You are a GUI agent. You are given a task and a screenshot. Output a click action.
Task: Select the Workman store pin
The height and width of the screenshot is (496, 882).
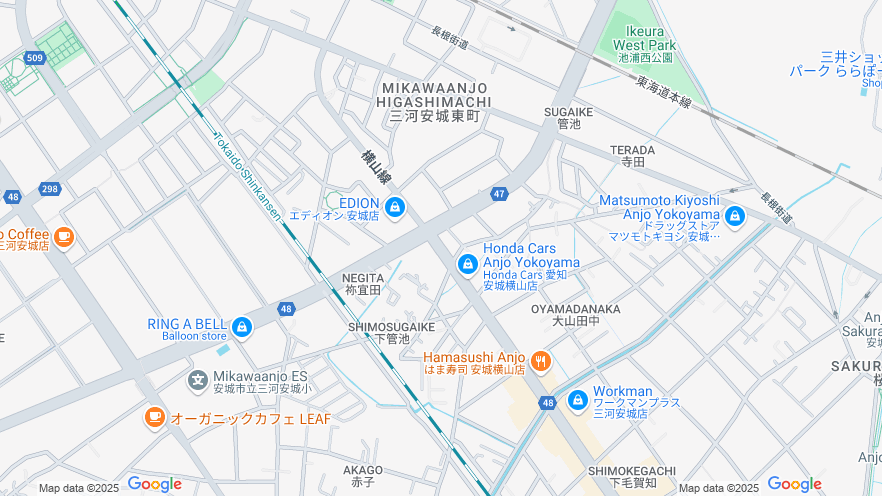pyautogui.click(x=577, y=400)
